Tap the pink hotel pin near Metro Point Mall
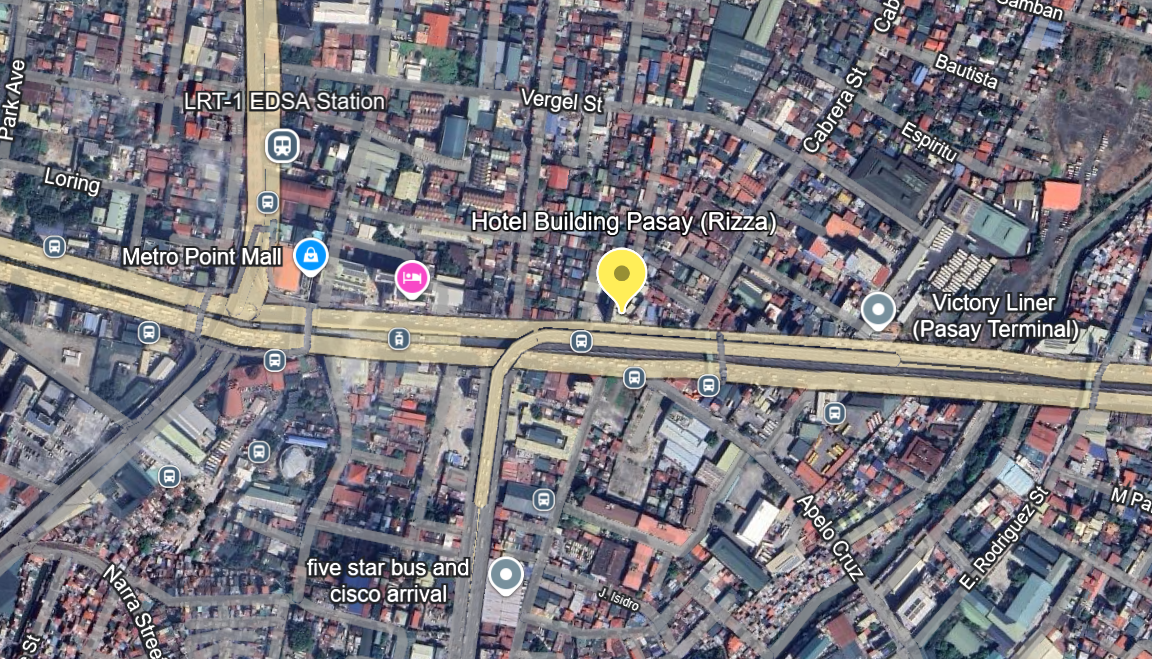The height and width of the screenshot is (659, 1152). coord(410,277)
